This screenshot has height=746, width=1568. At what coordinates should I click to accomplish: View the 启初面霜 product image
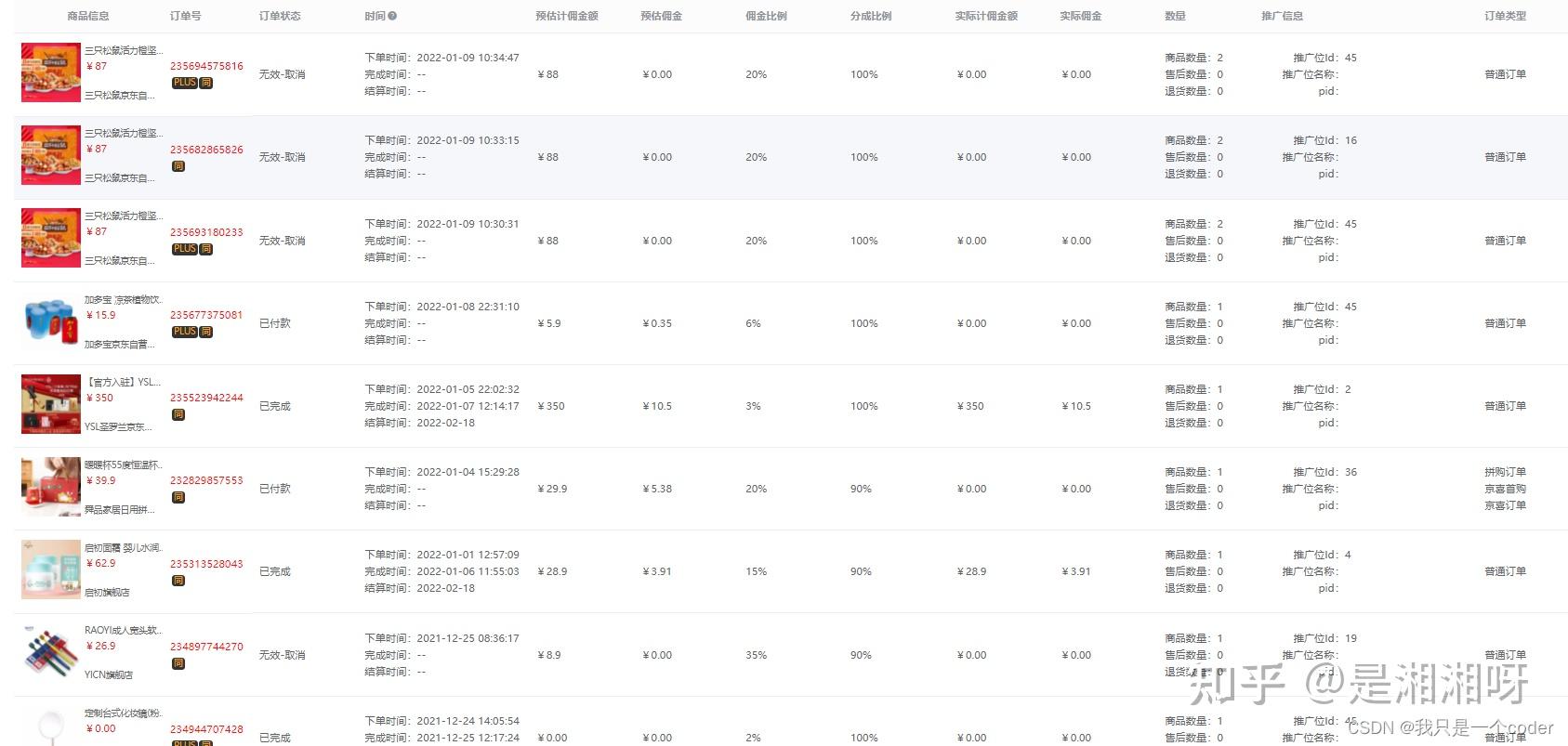coord(50,569)
